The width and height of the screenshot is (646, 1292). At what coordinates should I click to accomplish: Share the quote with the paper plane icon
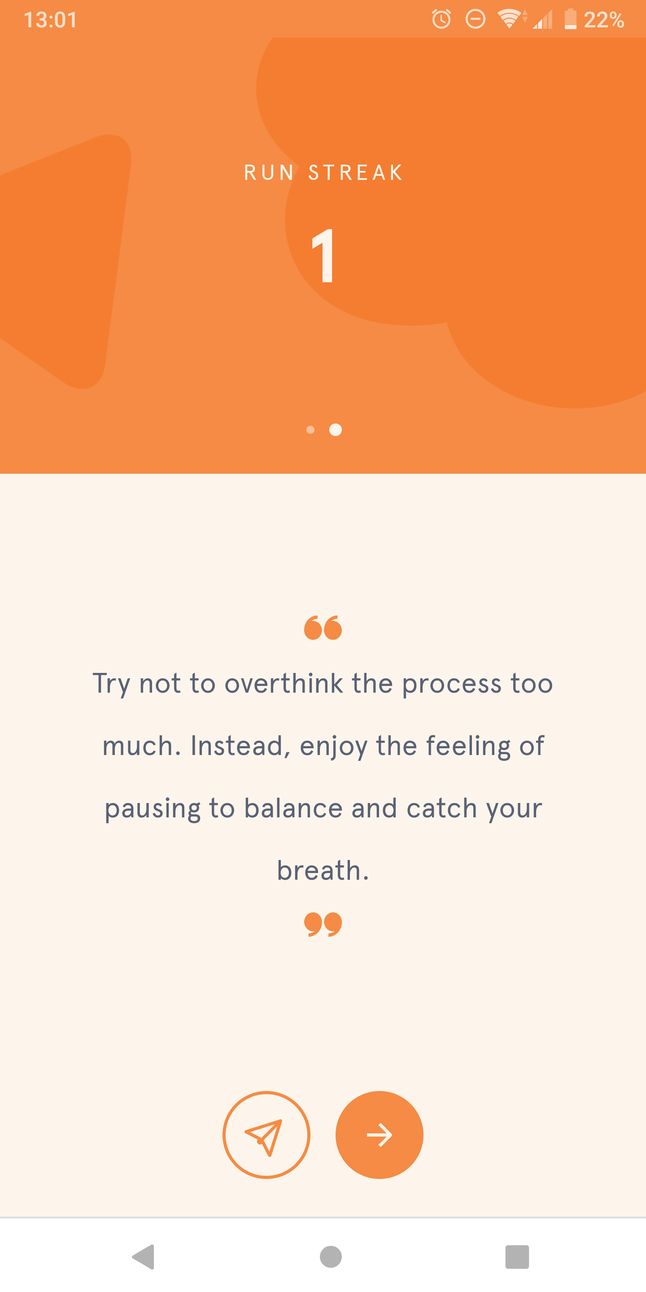(266, 1135)
